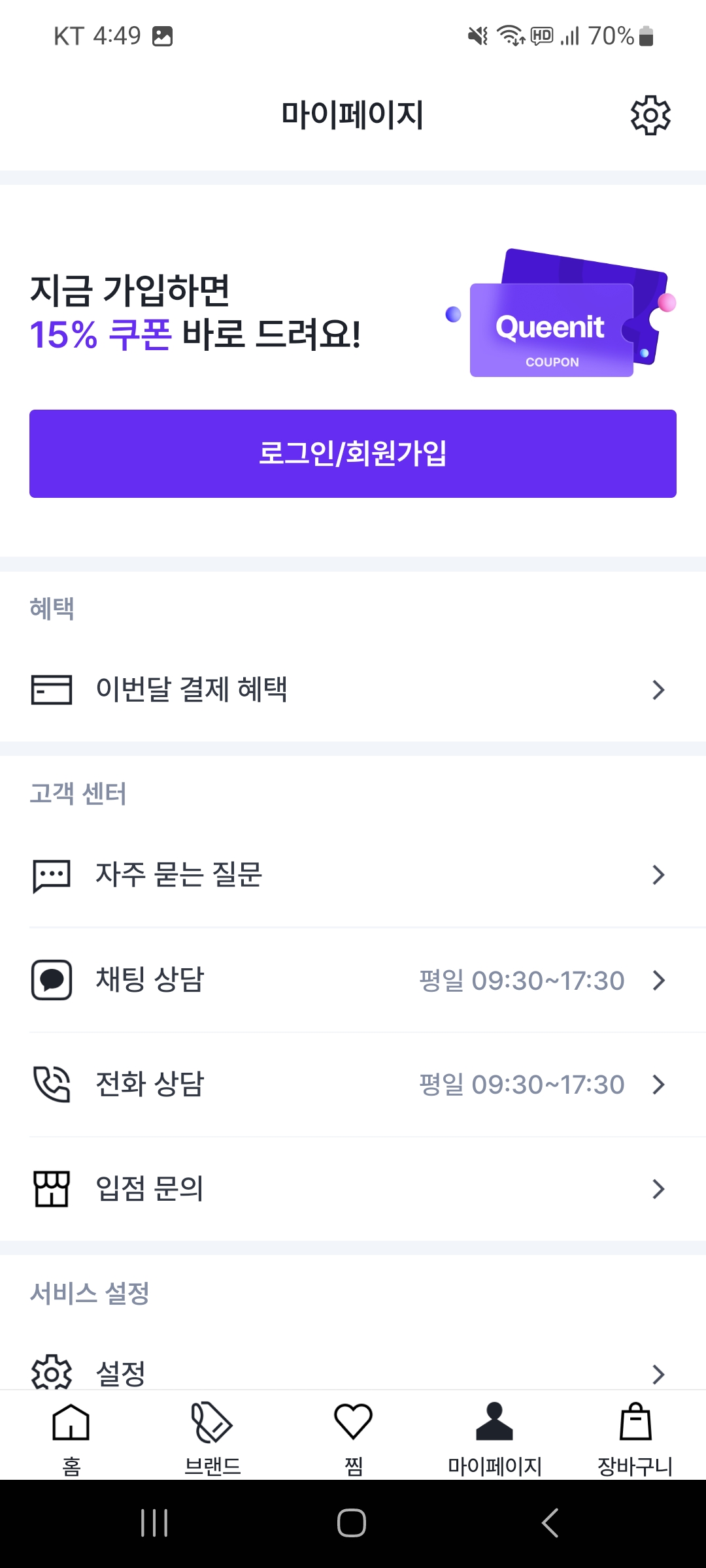
Task: Tap the speech bubble icon for 채팅 상담
Action: (x=50, y=979)
